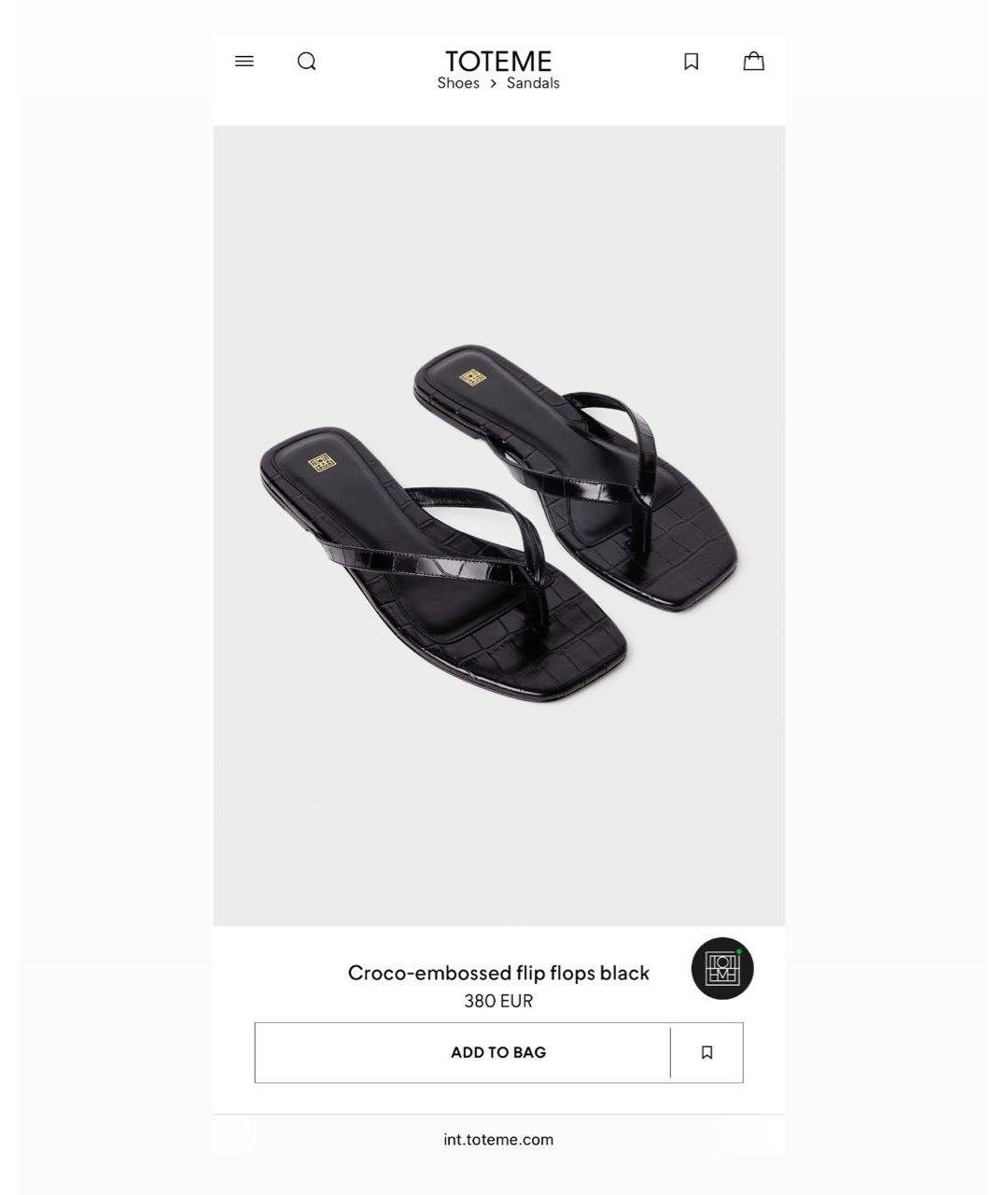Go to the Shoes breadcrumb

point(458,83)
